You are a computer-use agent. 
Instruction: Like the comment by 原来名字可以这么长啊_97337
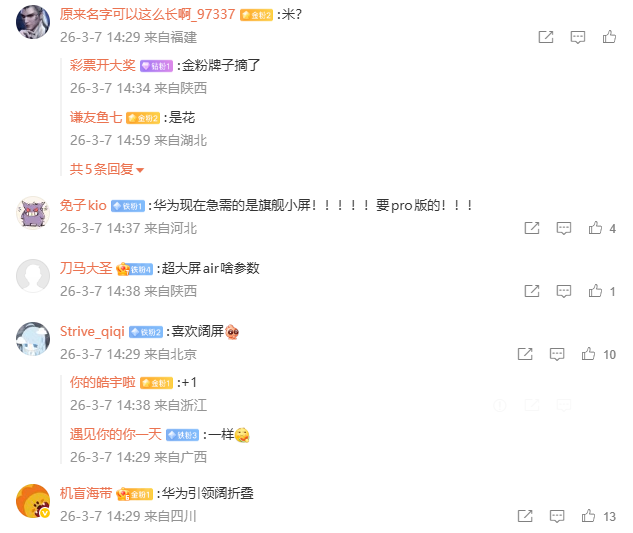609,37
